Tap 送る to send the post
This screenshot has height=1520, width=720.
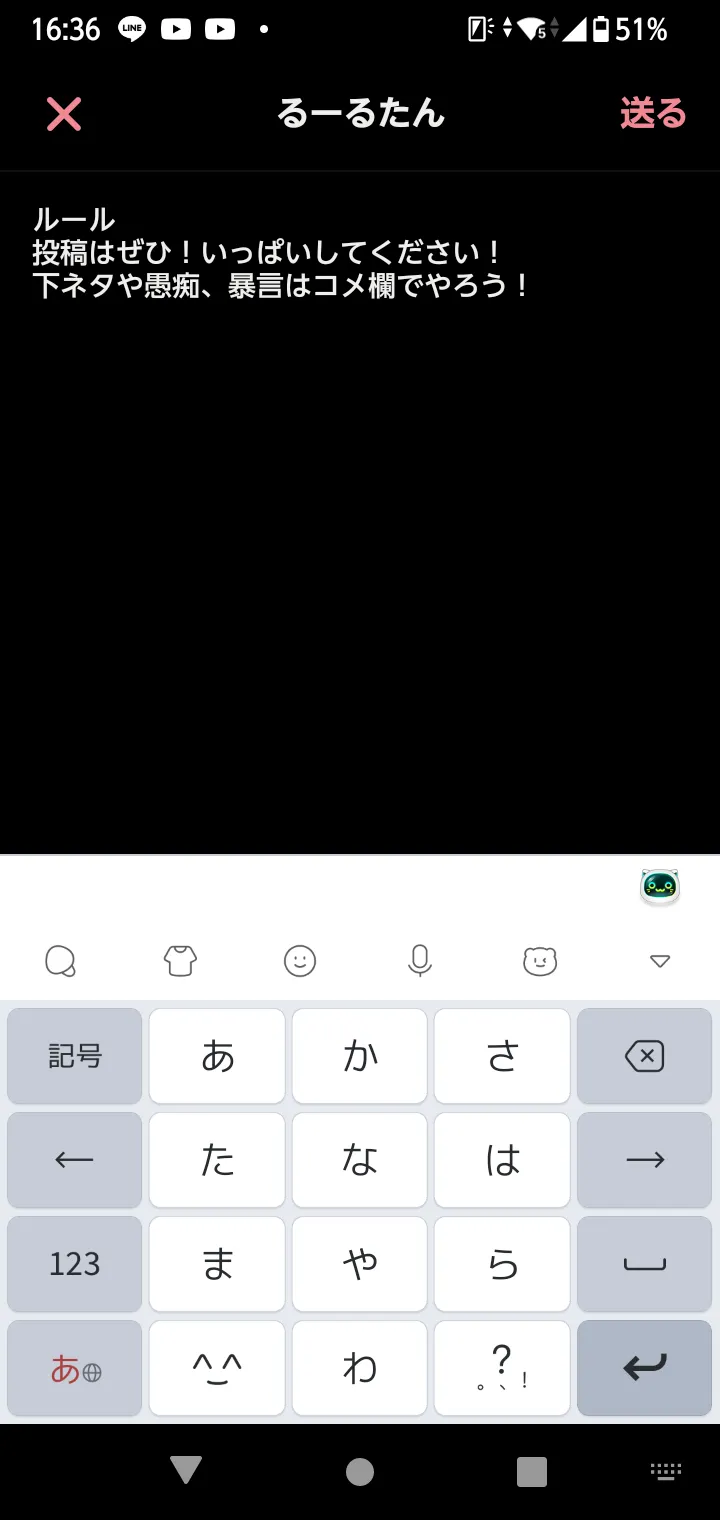click(x=653, y=113)
